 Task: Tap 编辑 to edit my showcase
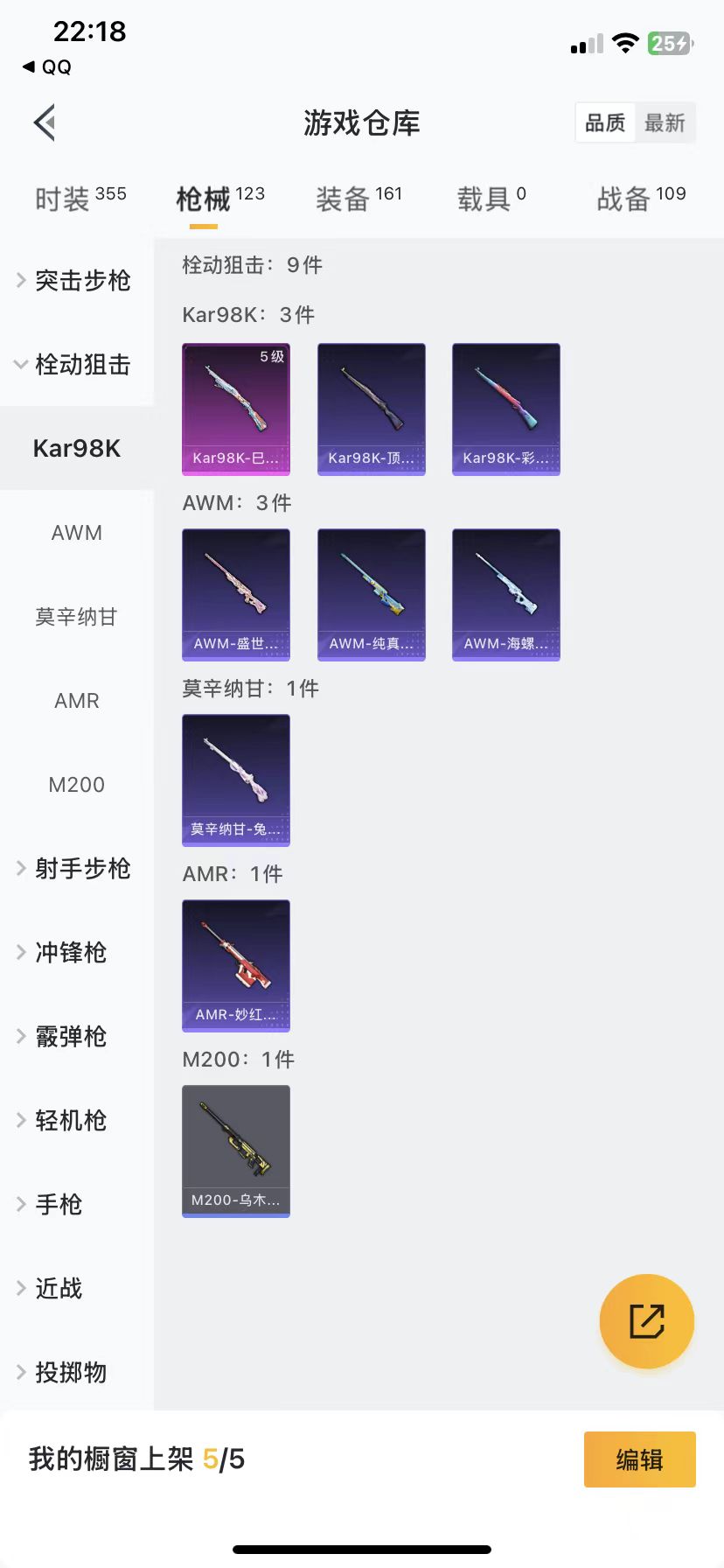[x=639, y=1459]
